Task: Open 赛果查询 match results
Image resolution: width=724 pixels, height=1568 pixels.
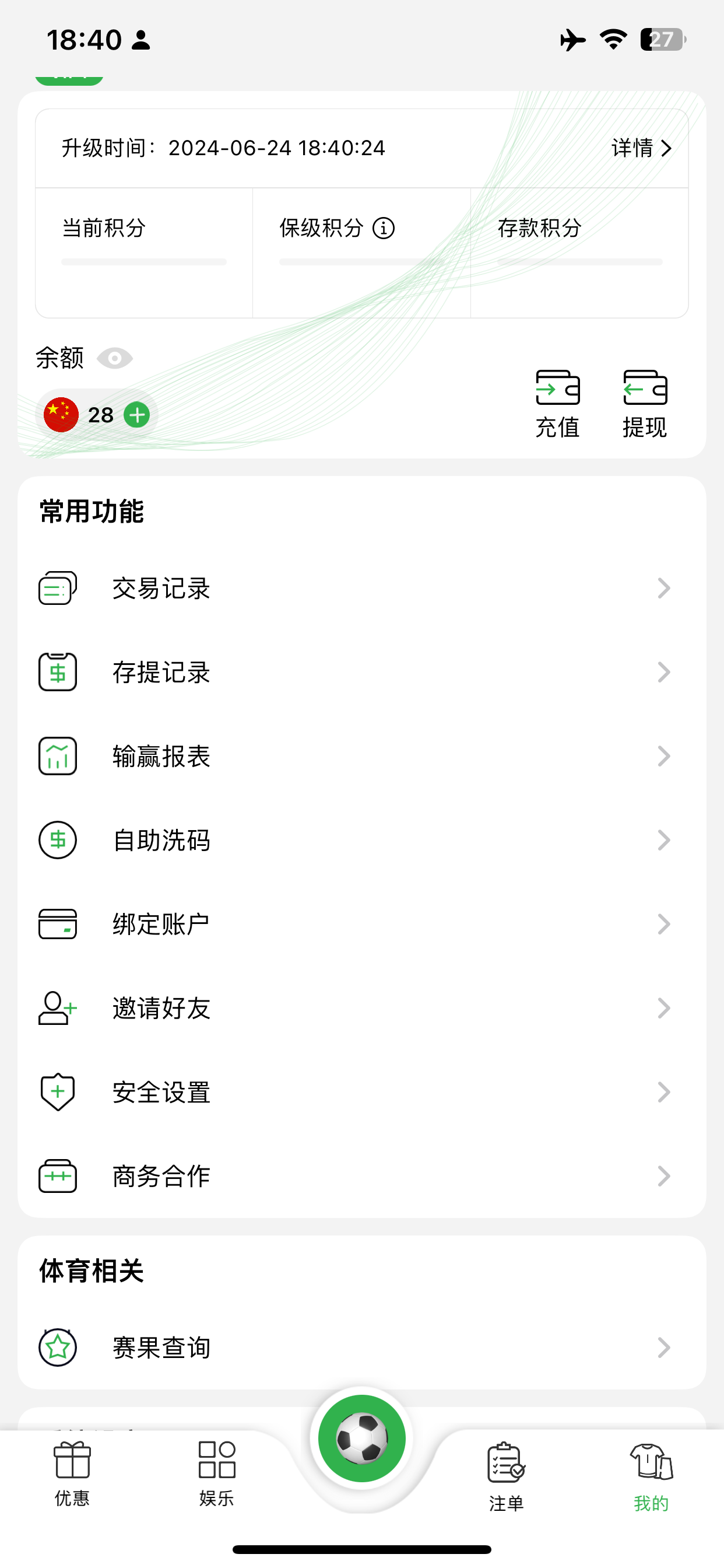Action: (361, 1347)
